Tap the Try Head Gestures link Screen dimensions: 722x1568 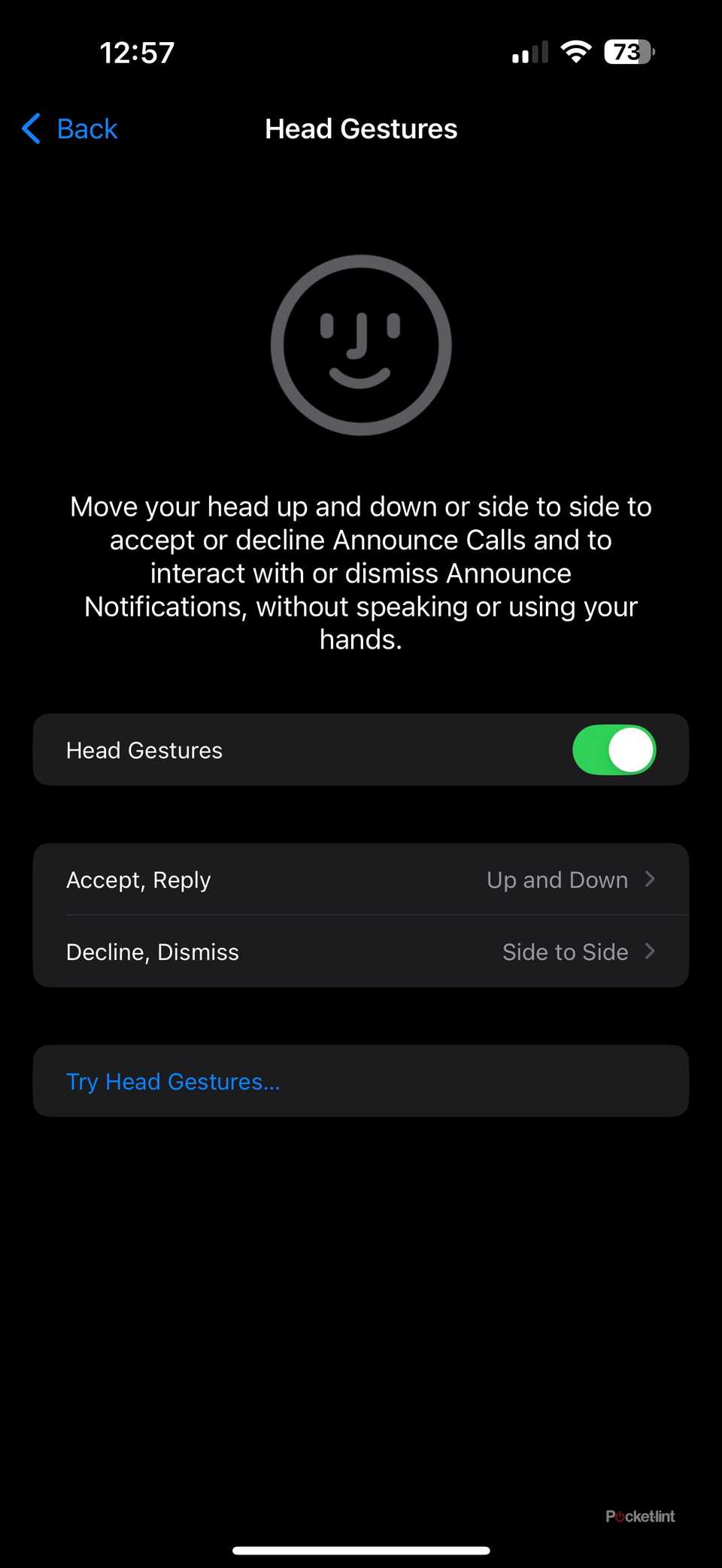click(x=173, y=1081)
